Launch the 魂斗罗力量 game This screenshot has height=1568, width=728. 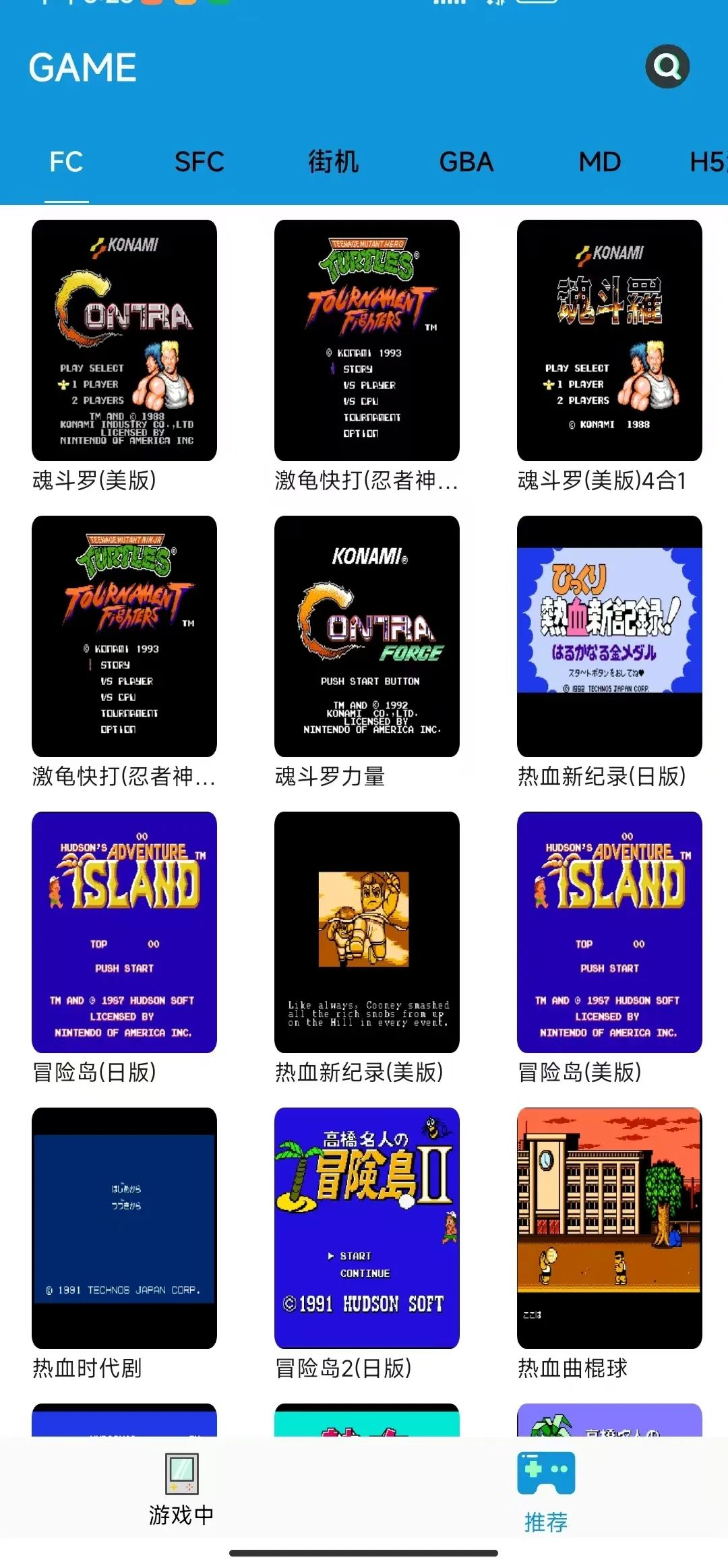[x=367, y=636]
